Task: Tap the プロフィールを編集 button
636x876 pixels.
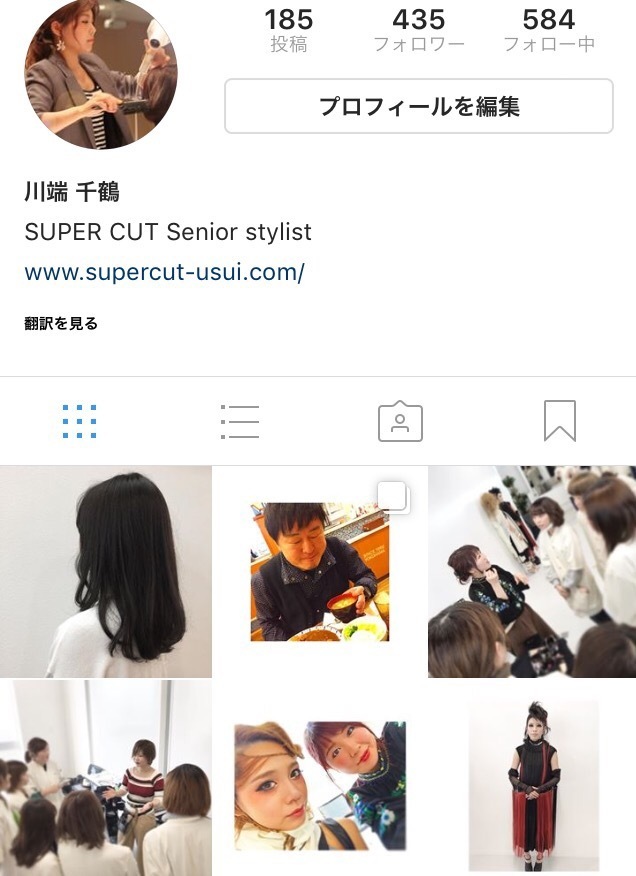Action: click(x=418, y=106)
